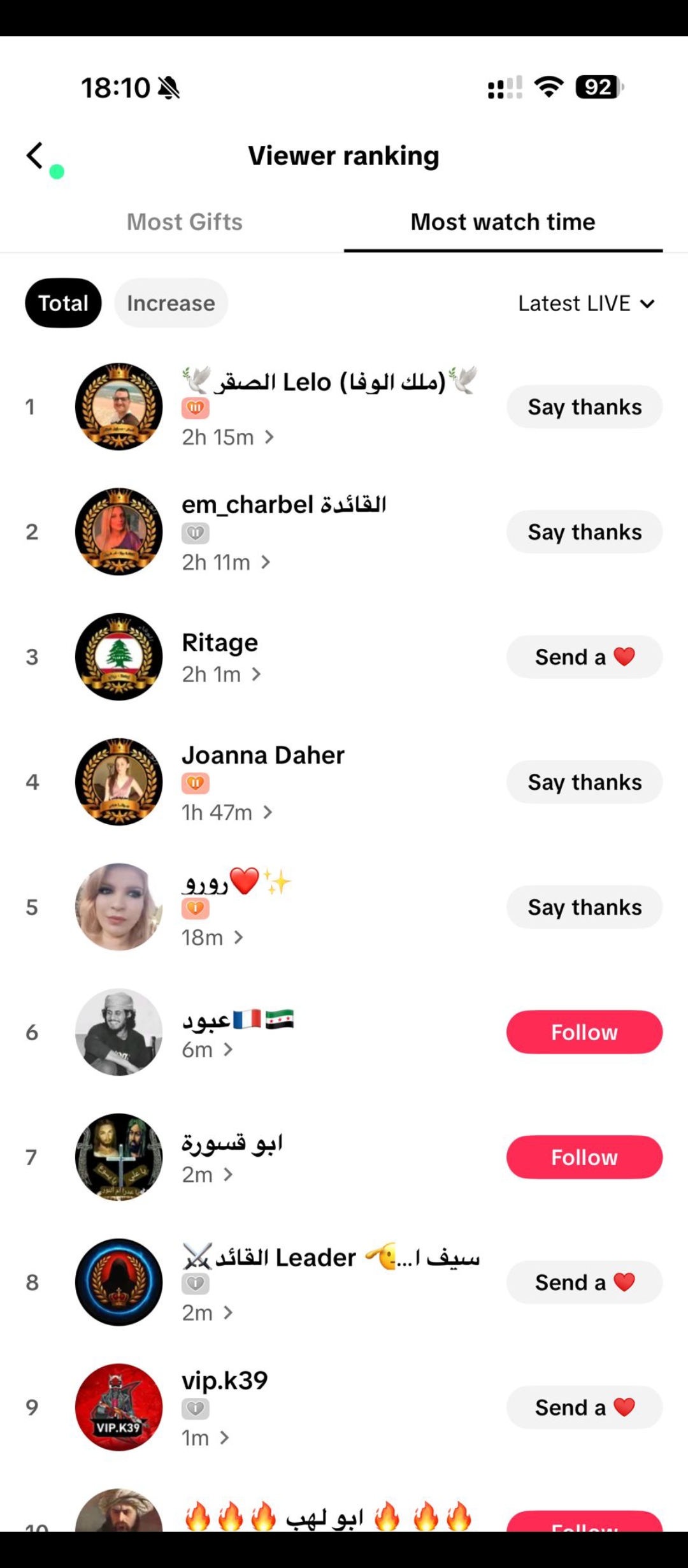View Joanna Daher's 1h 47m watch details

(x=227, y=813)
